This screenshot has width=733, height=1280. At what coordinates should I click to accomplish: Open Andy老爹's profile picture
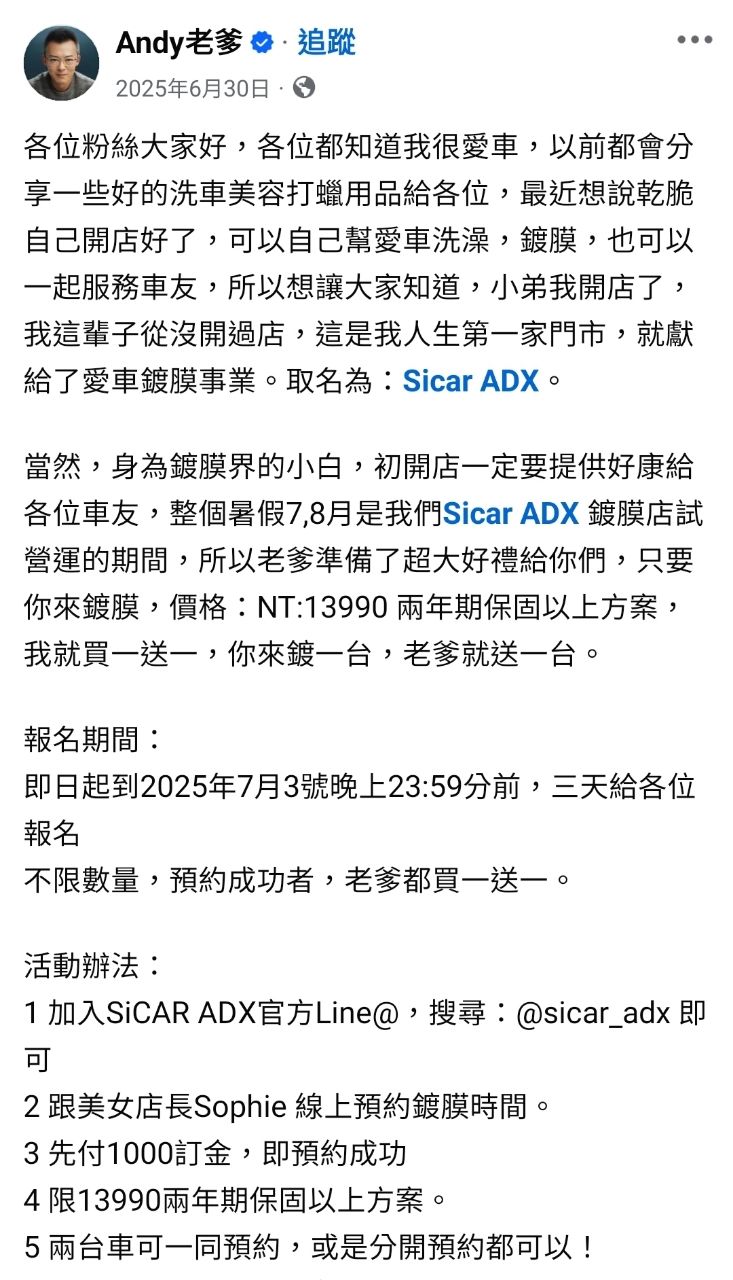pos(61,63)
